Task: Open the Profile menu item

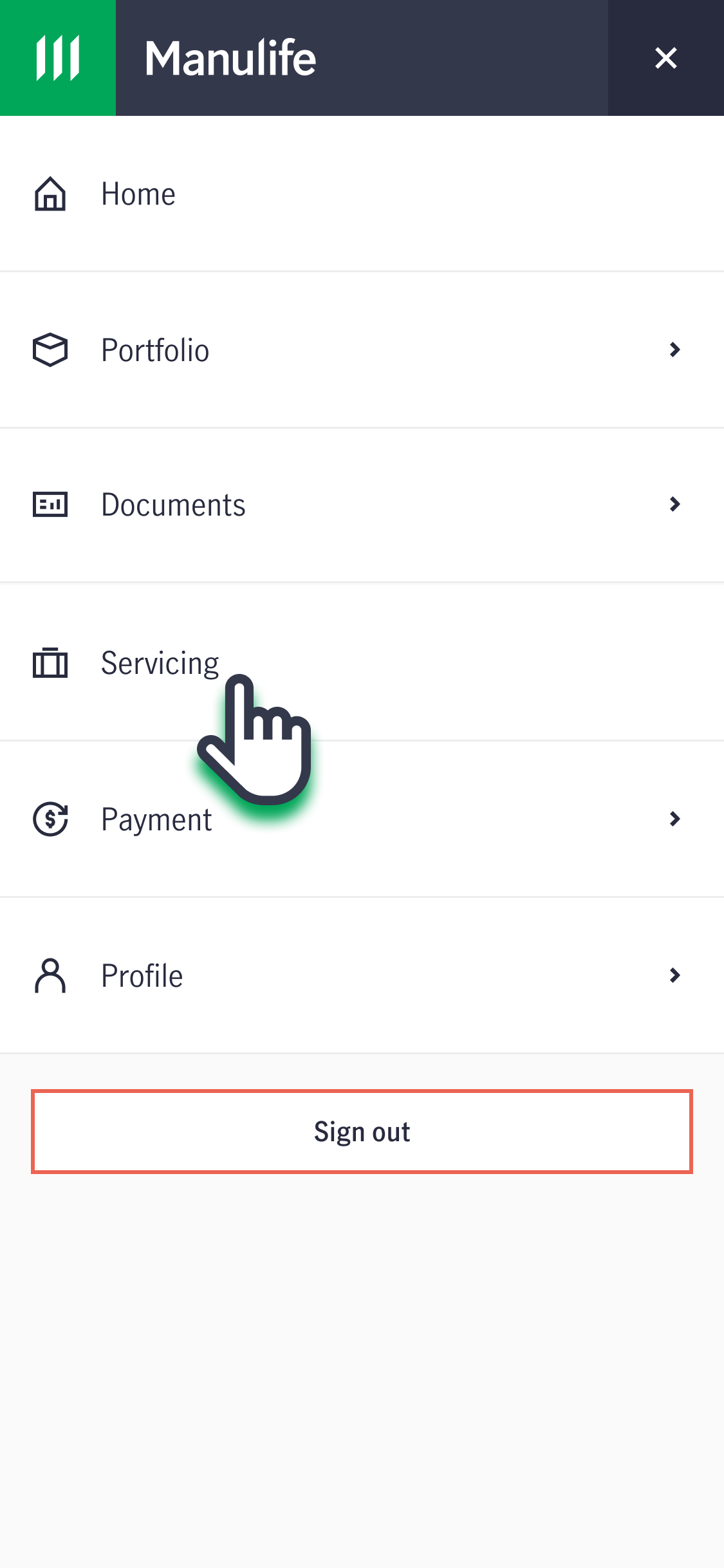Action: point(142,976)
